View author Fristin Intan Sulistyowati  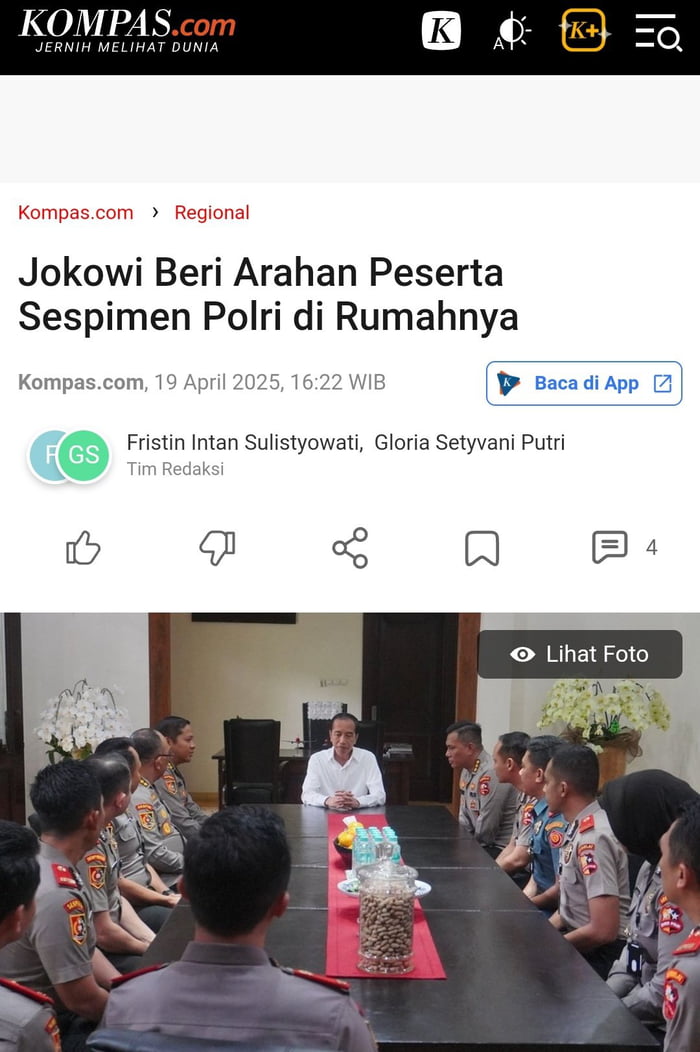click(244, 442)
